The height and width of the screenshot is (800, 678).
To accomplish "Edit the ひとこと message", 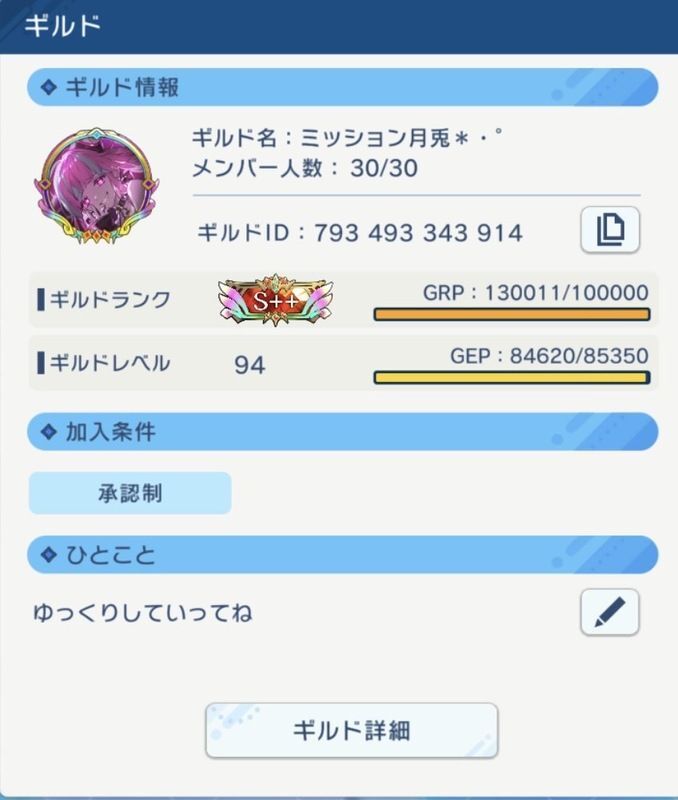I will tap(610, 612).
